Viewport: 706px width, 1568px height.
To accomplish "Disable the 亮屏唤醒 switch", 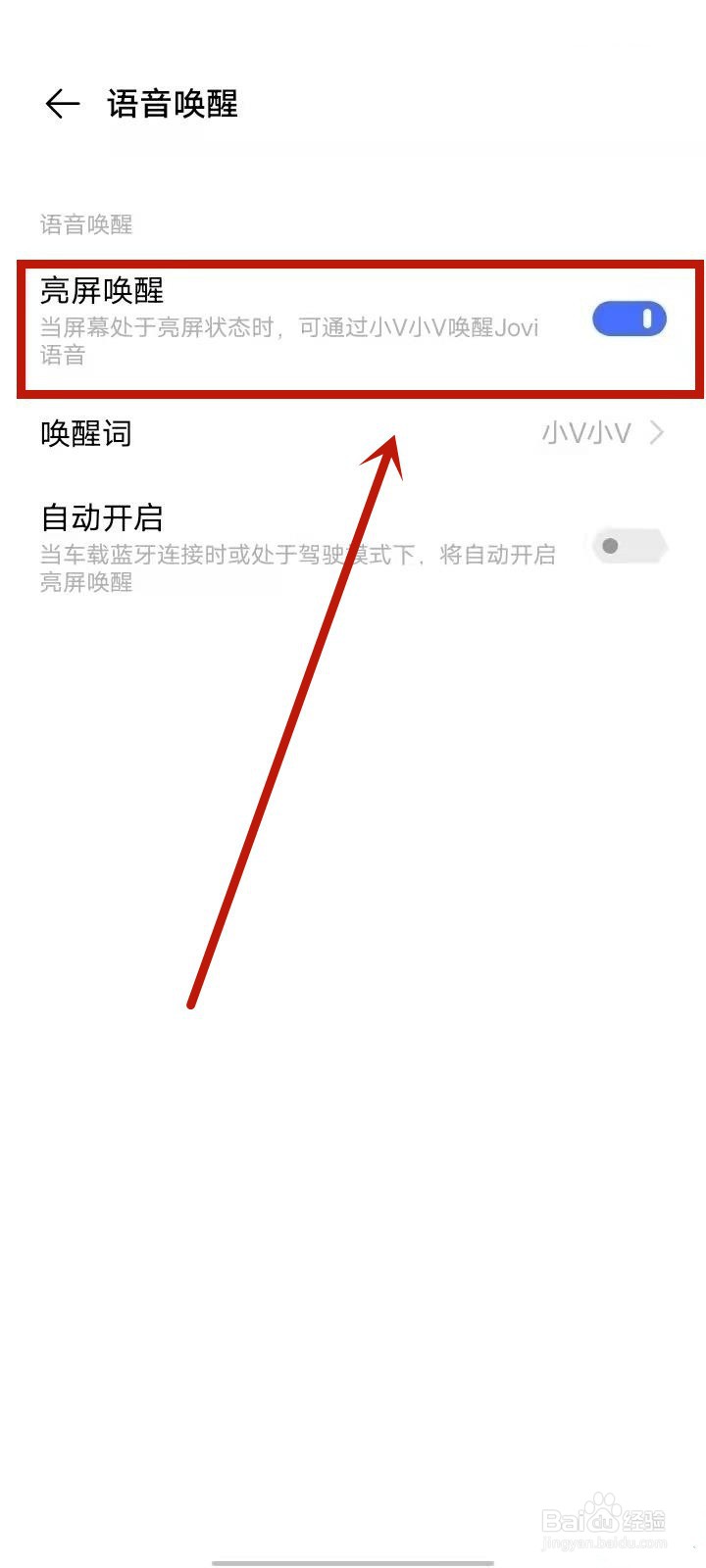I will [629, 318].
